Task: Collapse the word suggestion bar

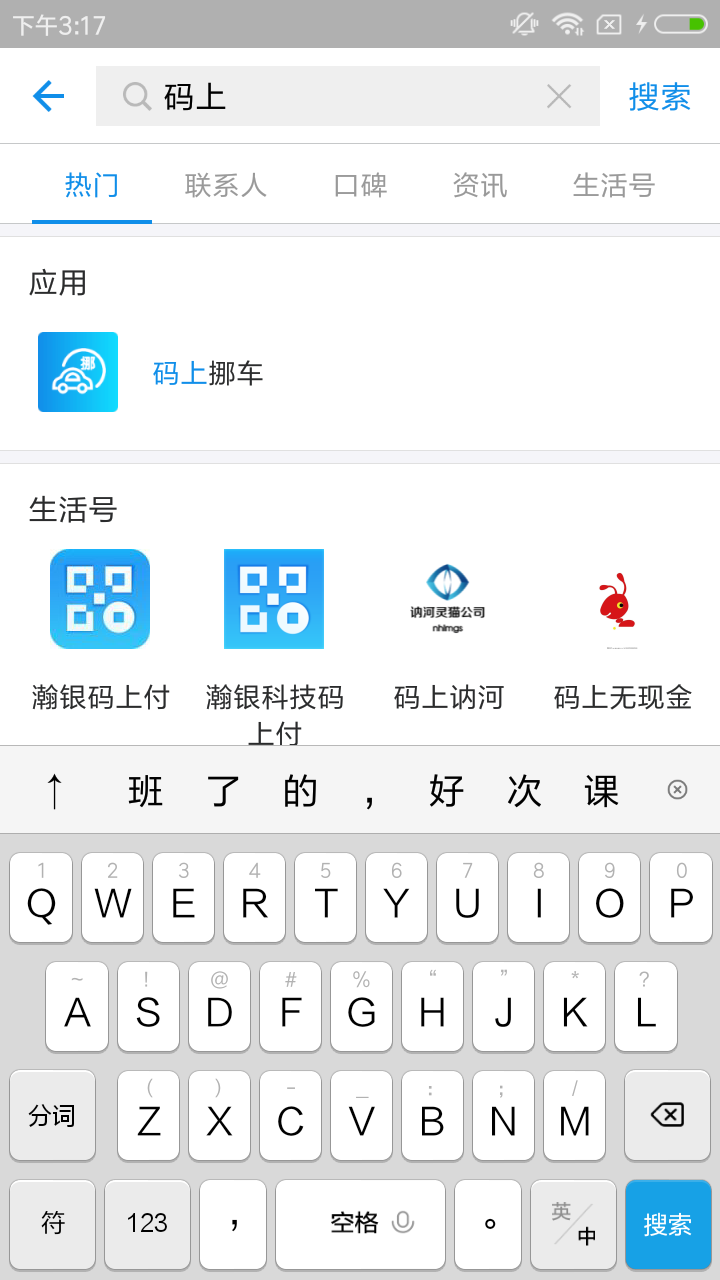Action: [x=679, y=789]
